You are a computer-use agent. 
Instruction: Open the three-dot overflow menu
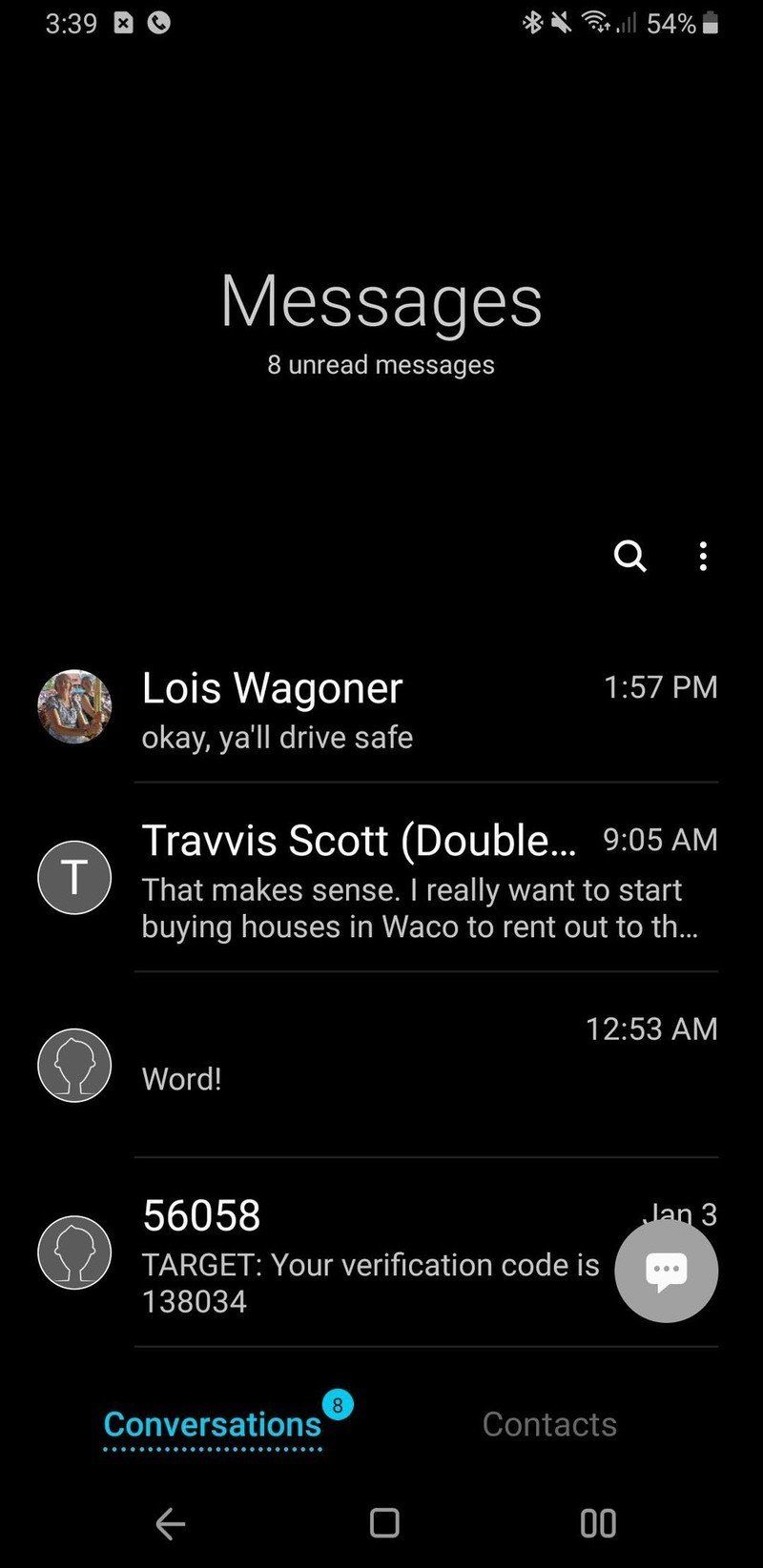click(x=703, y=557)
